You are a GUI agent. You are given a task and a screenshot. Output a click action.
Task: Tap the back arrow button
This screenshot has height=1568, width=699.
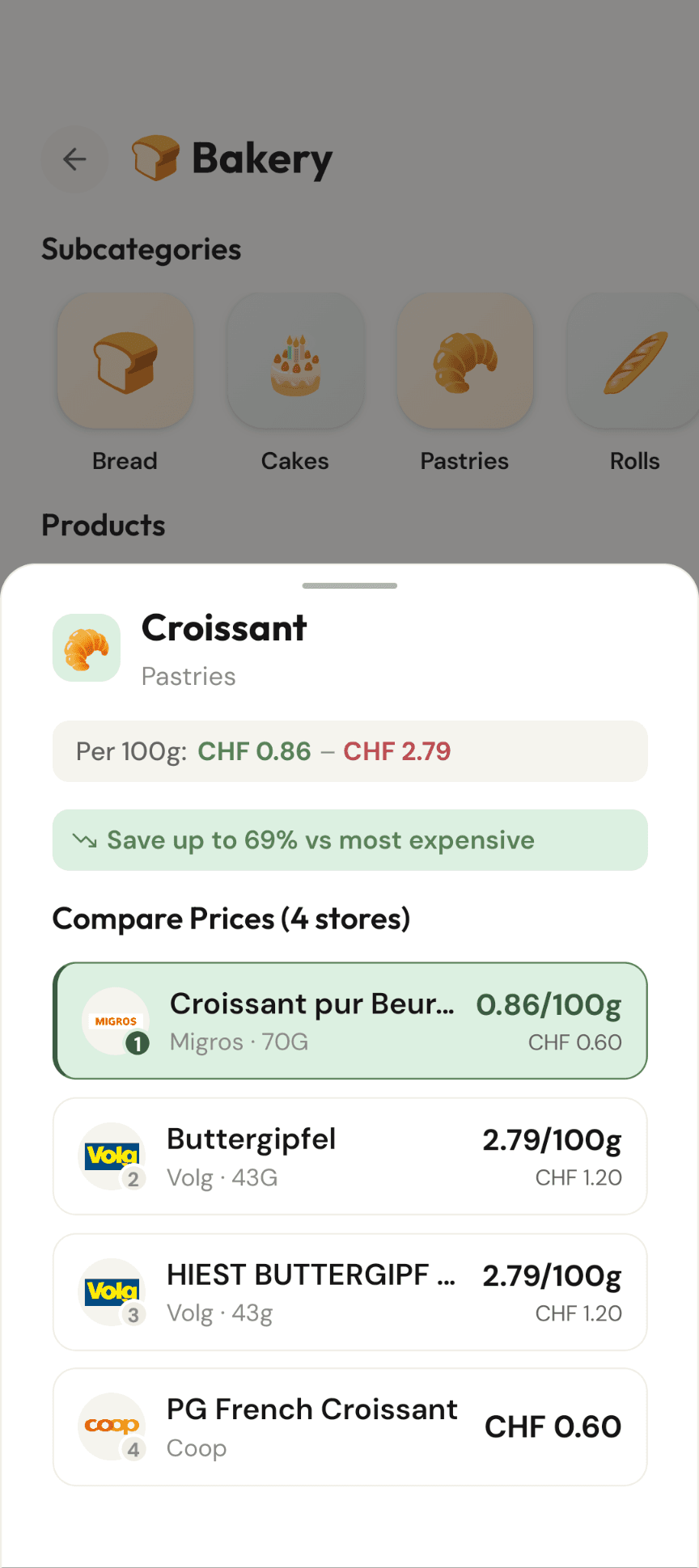pyautogui.click(x=74, y=159)
